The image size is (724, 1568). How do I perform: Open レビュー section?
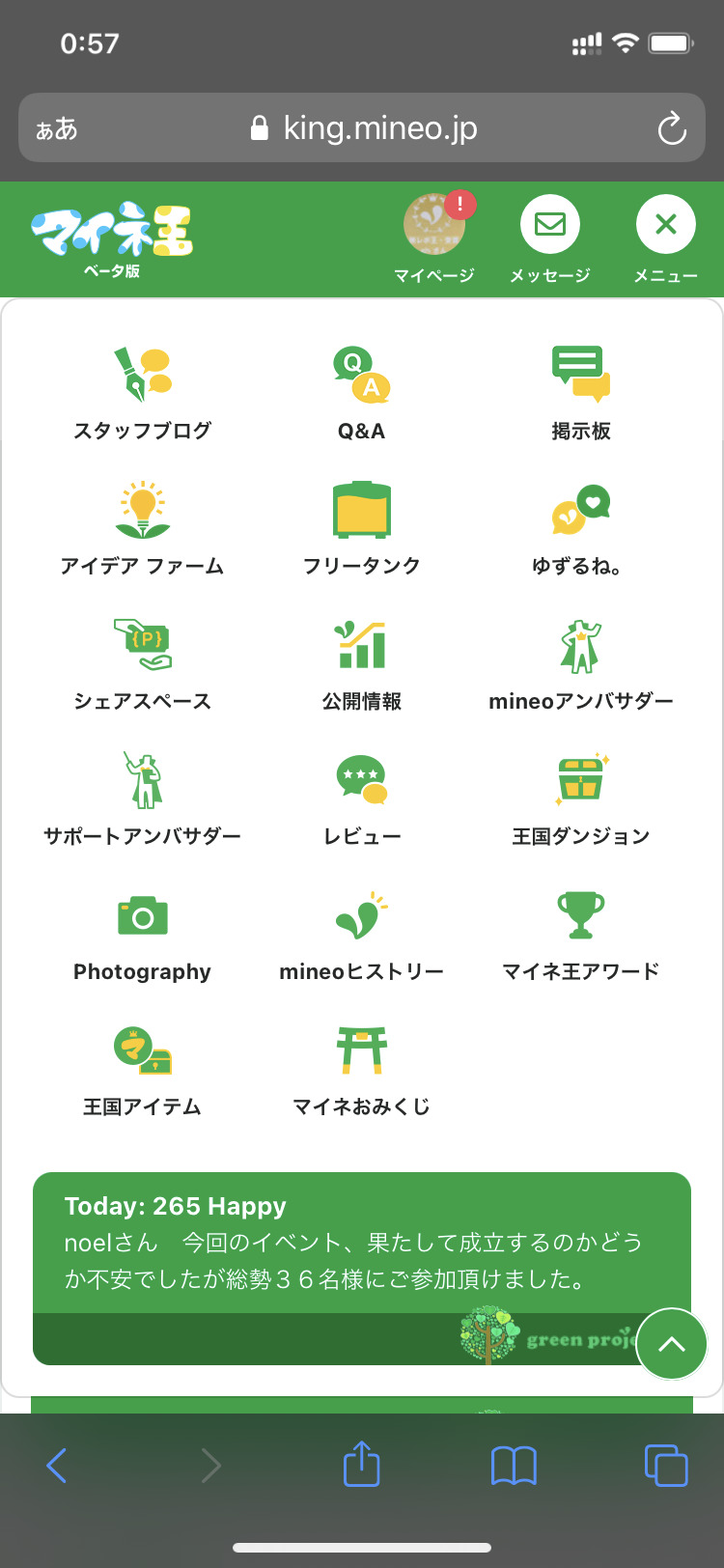361,798
